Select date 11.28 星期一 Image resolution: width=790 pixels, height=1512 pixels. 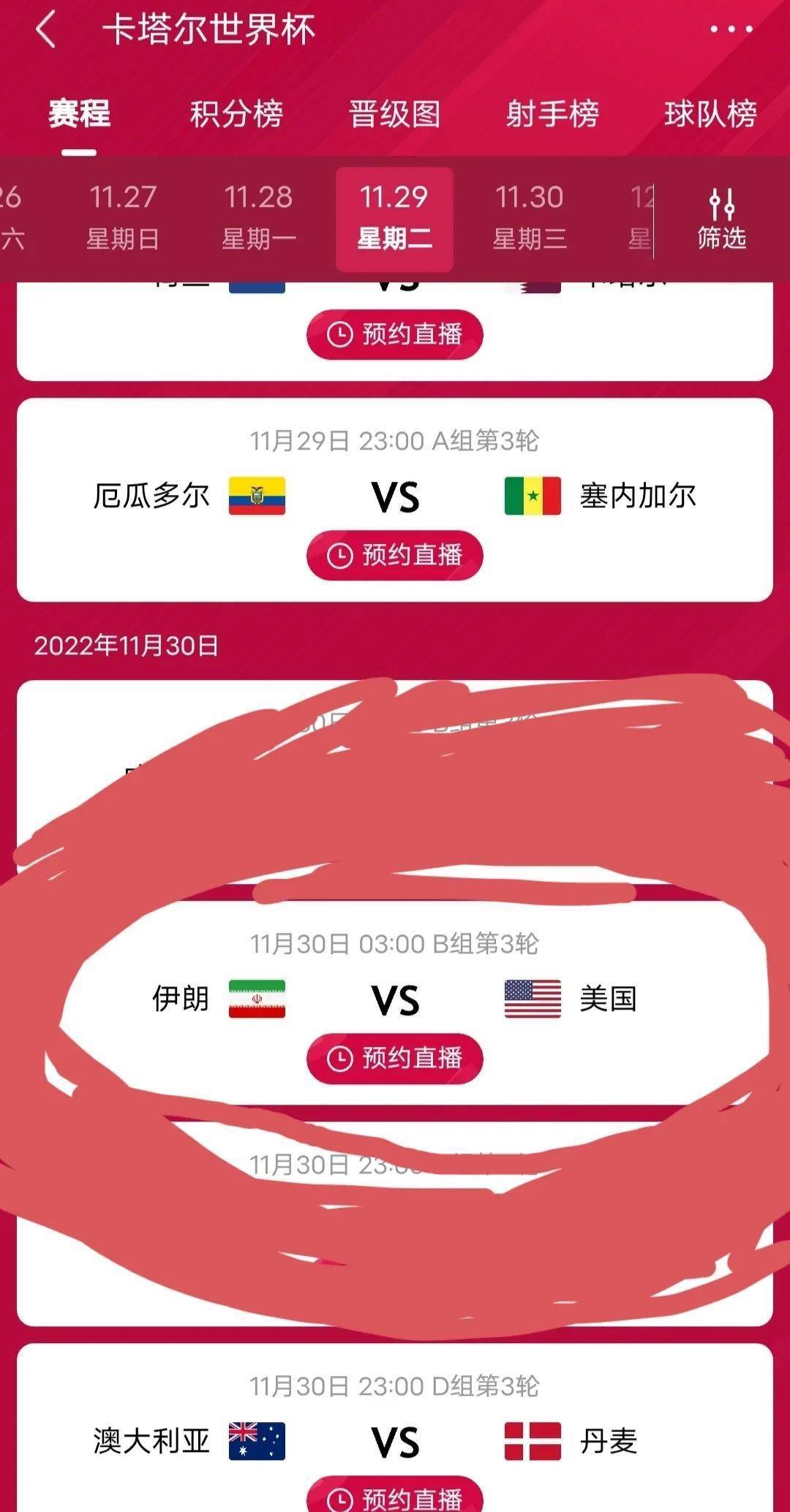[260, 216]
